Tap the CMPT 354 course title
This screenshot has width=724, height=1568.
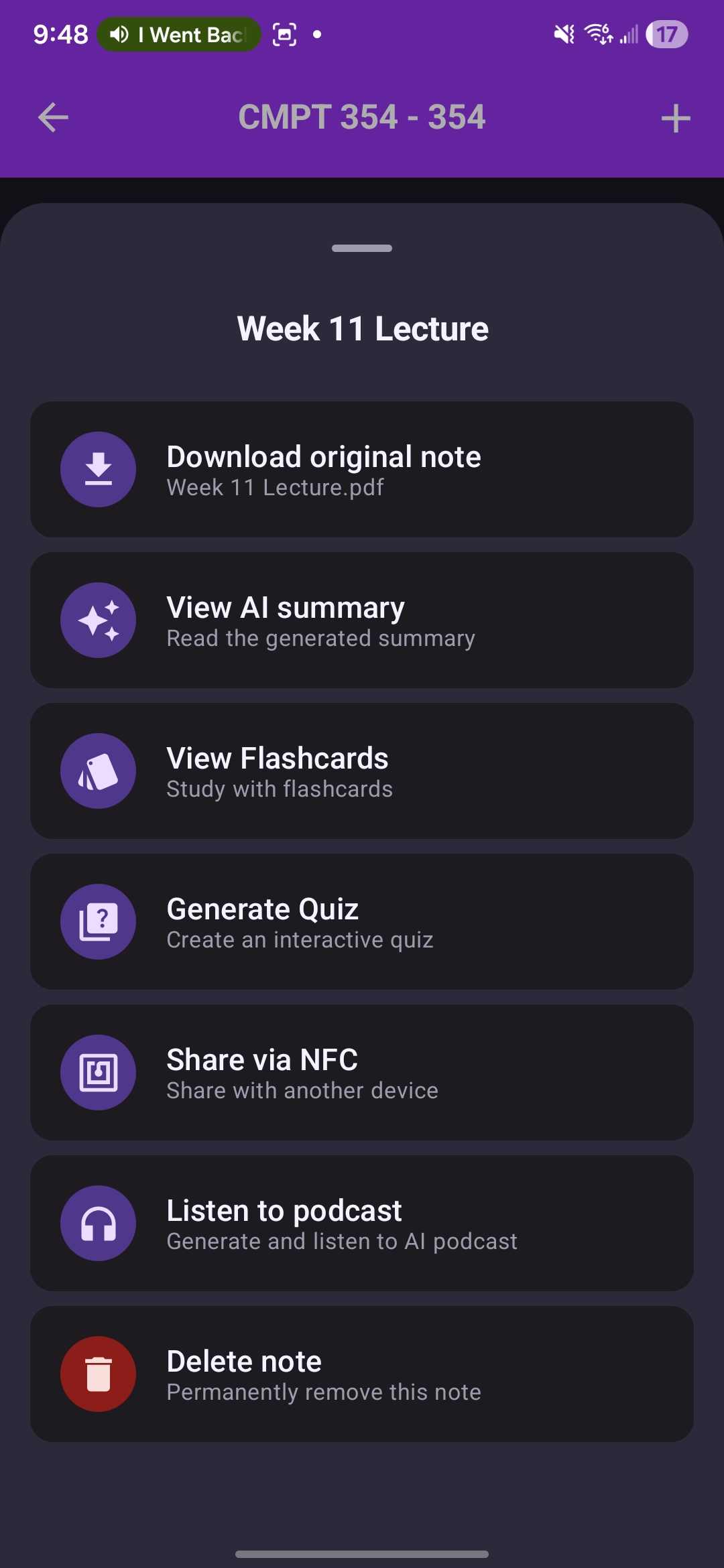click(362, 117)
